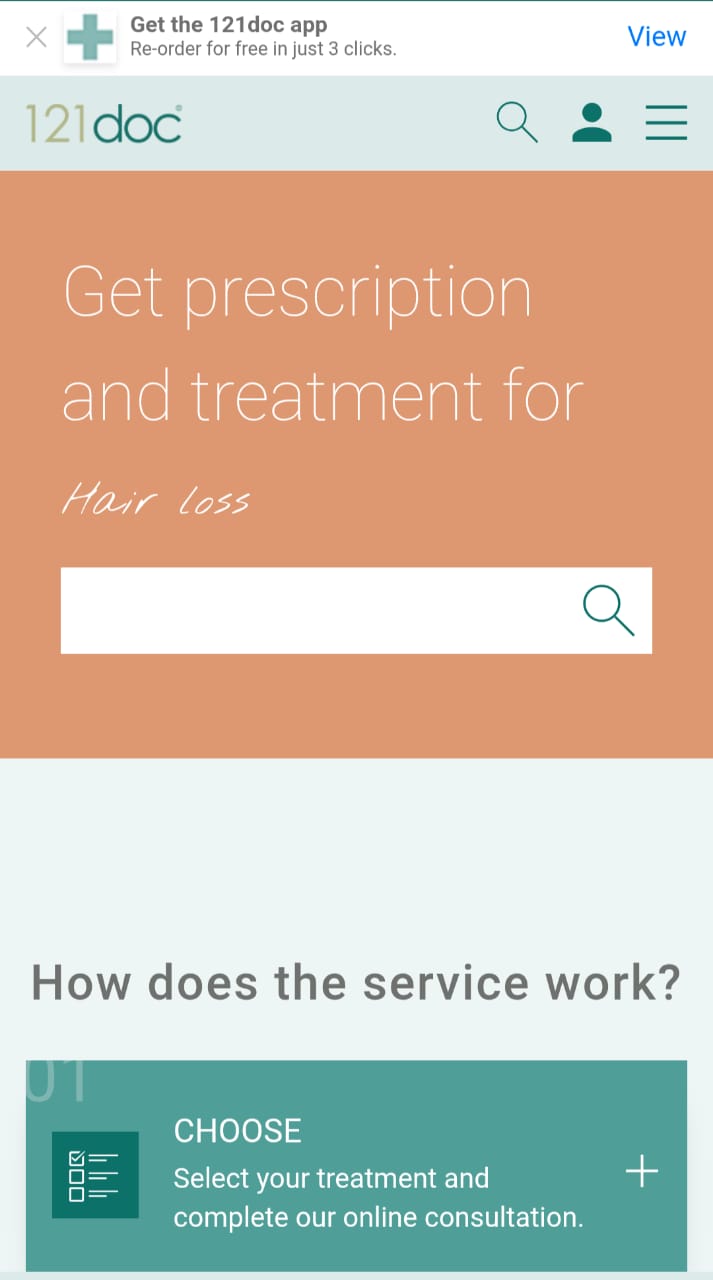Dismiss the 121doc app banner
The image size is (713, 1280).
pyautogui.click(x=36, y=37)
